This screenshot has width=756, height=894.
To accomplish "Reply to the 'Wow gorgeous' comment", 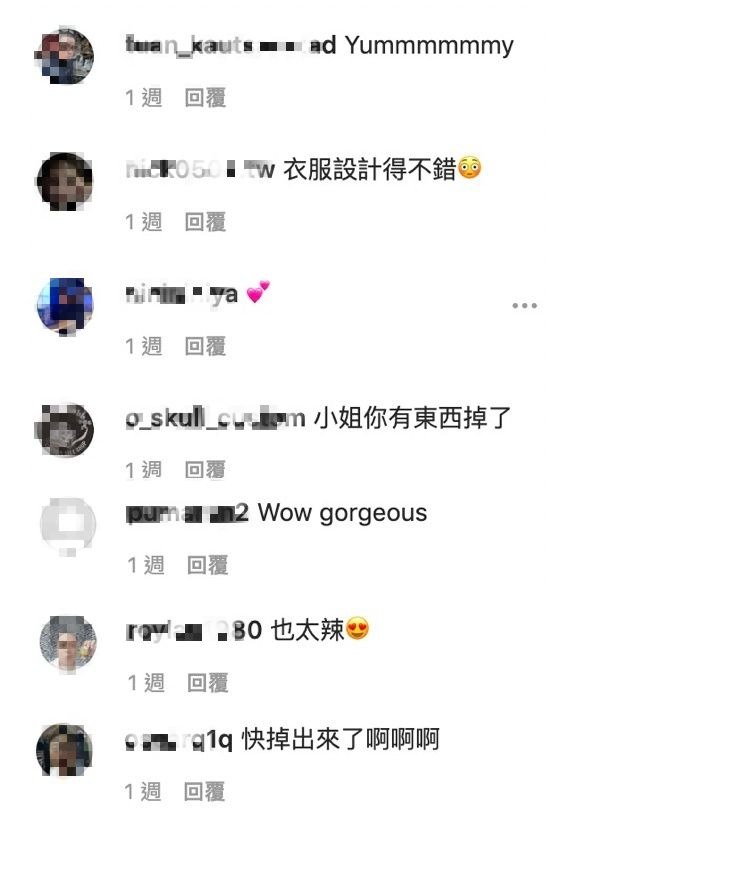I will [207, 565].
